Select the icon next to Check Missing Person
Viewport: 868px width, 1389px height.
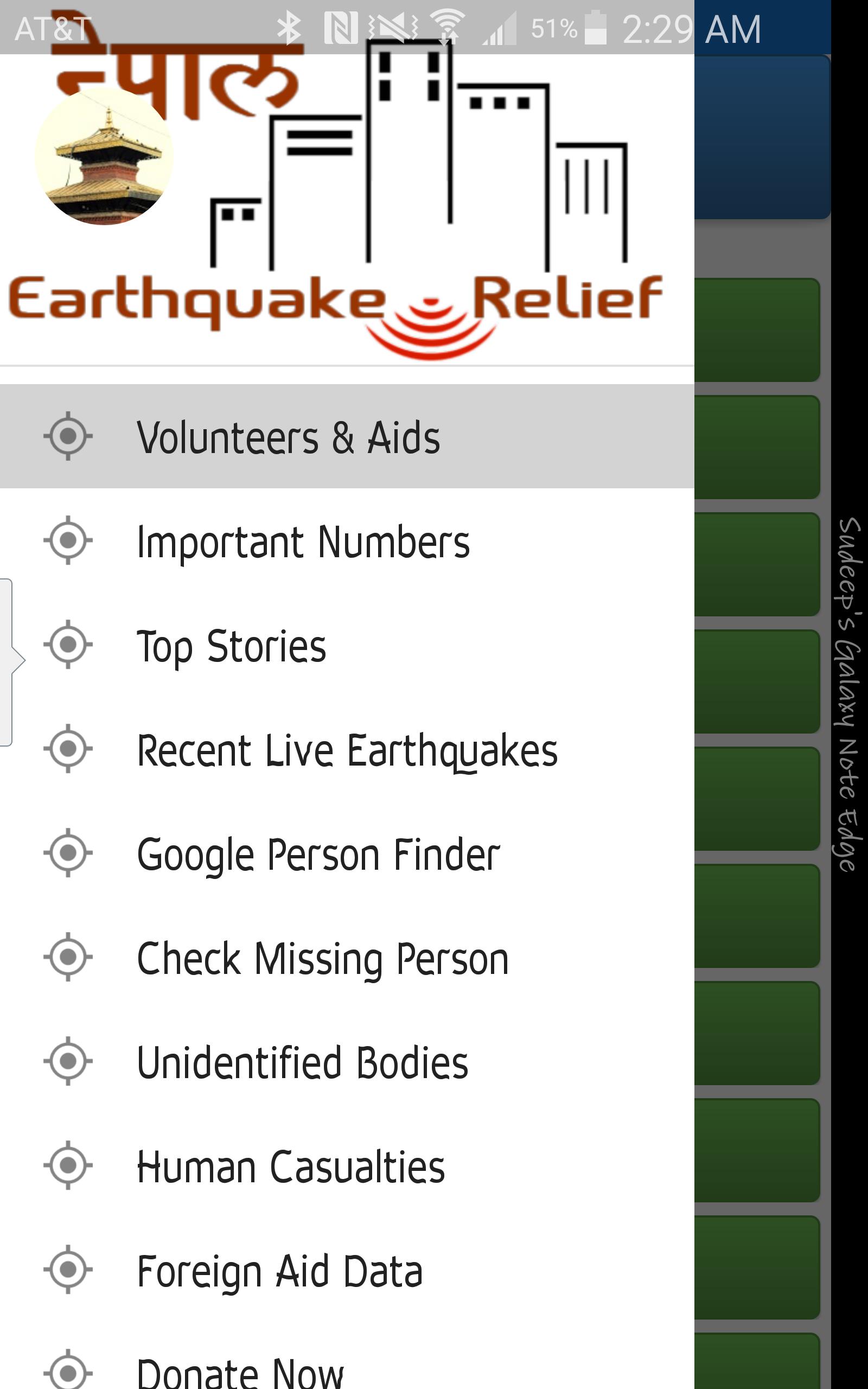tap(68, 957)
